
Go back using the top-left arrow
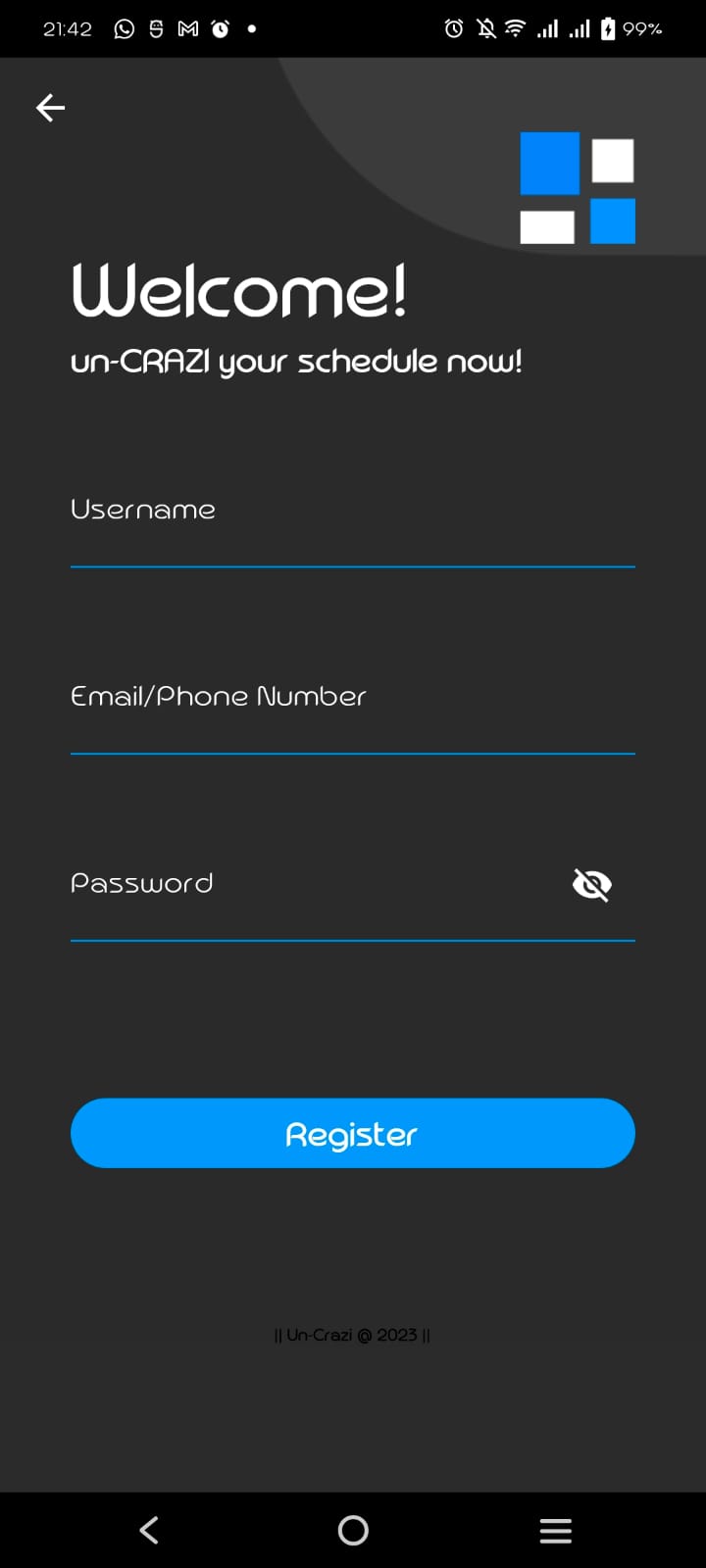[50, 108]
